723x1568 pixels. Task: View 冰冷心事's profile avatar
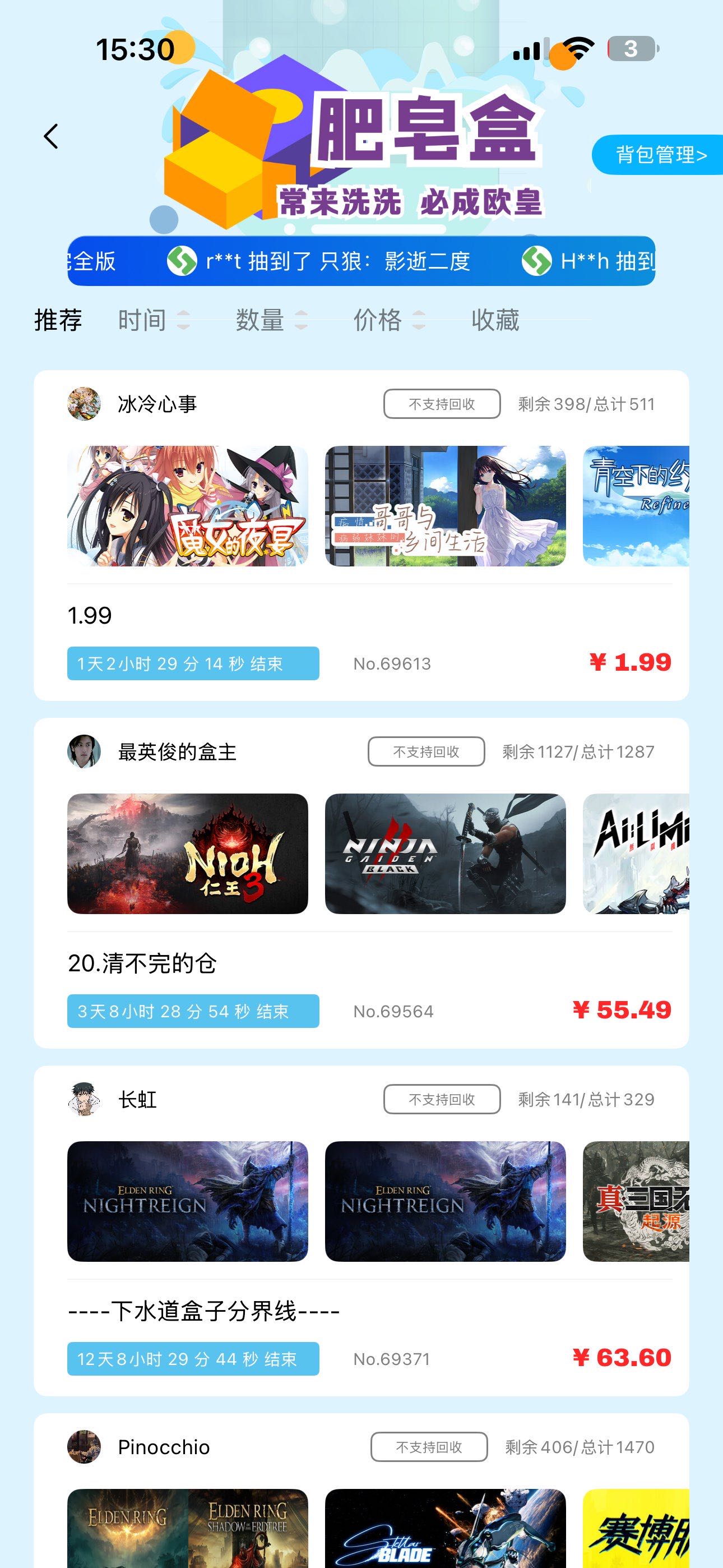pos(84,404)
